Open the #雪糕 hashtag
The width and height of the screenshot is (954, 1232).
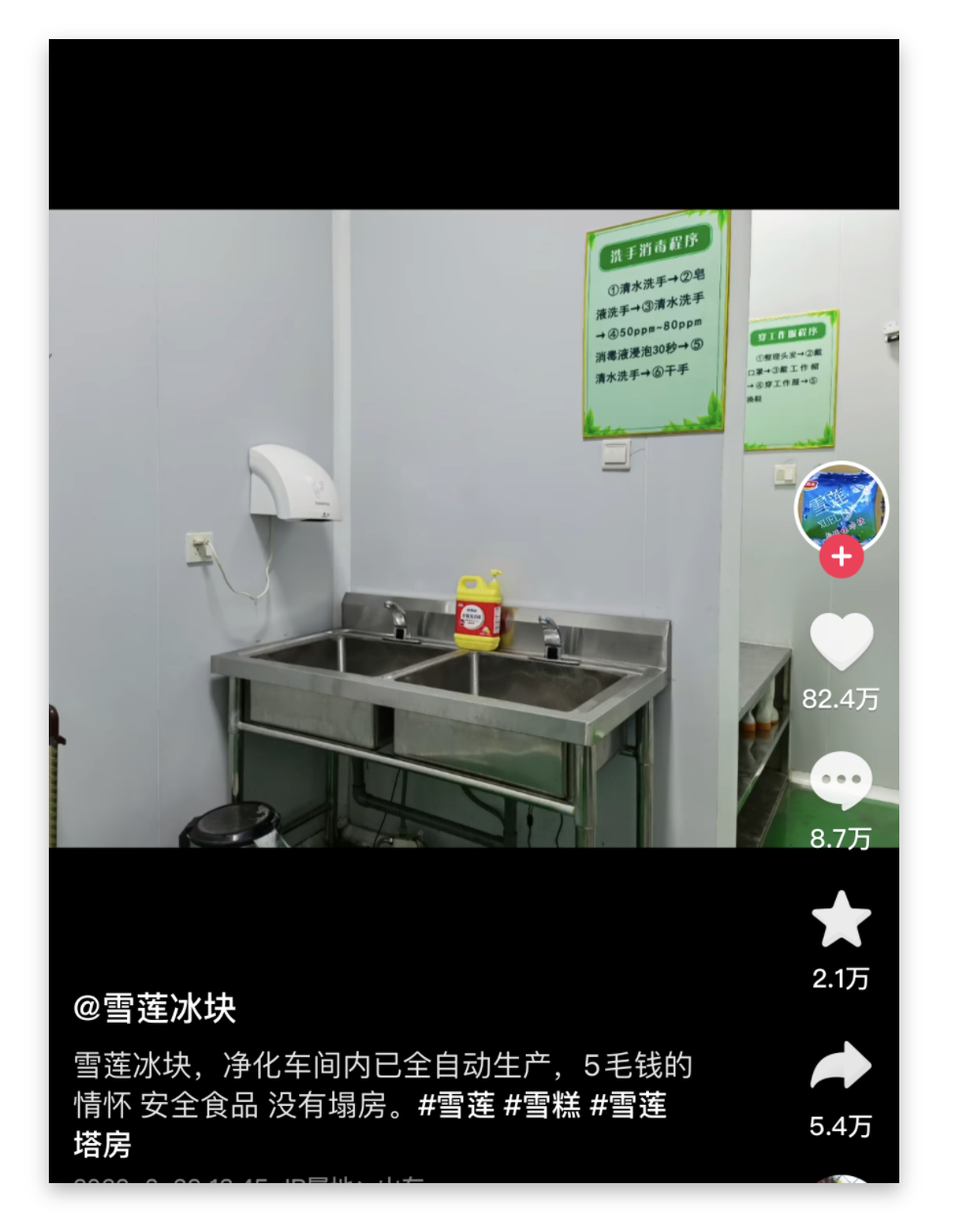pos(542,1105)
